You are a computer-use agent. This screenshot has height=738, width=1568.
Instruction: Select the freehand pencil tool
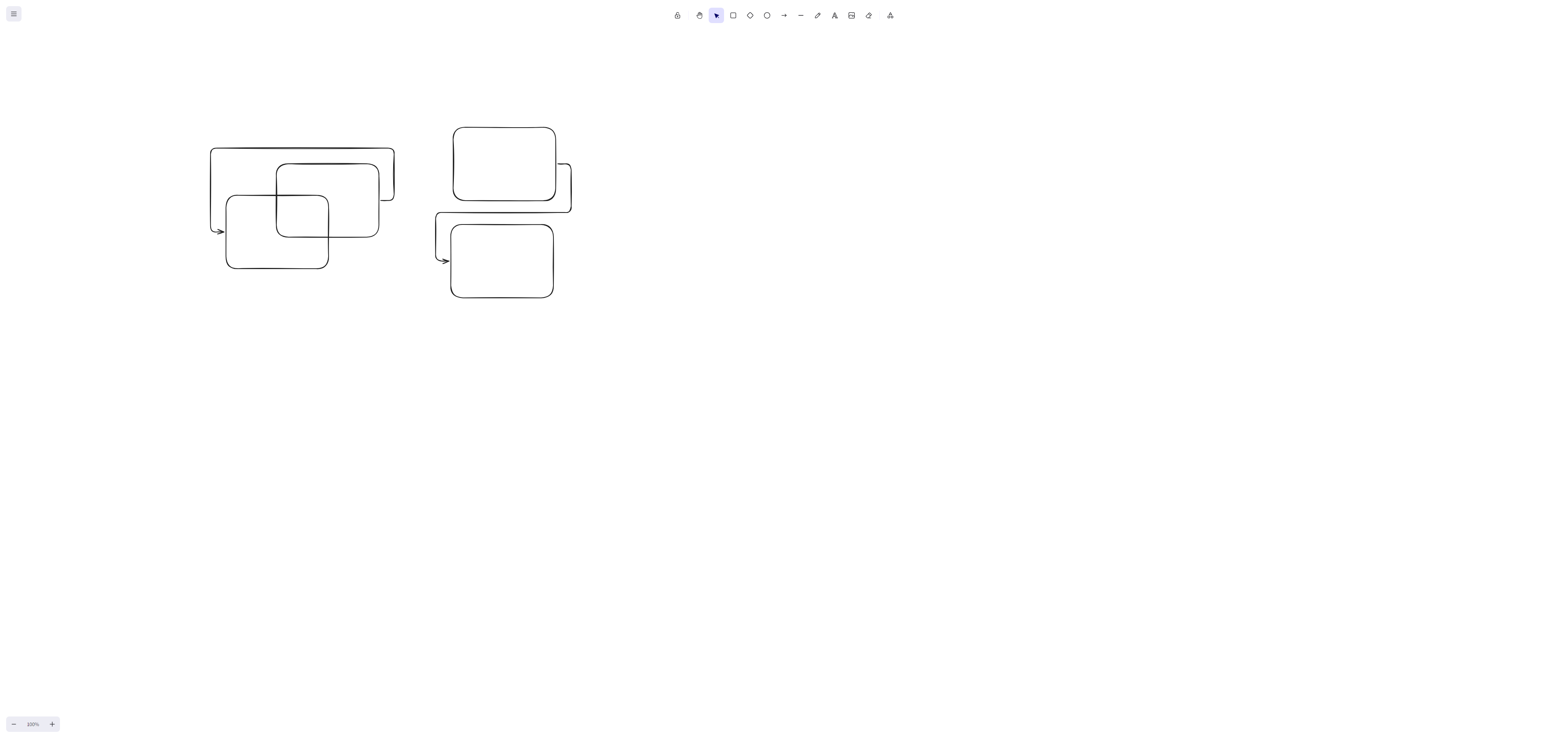point(817,16)
